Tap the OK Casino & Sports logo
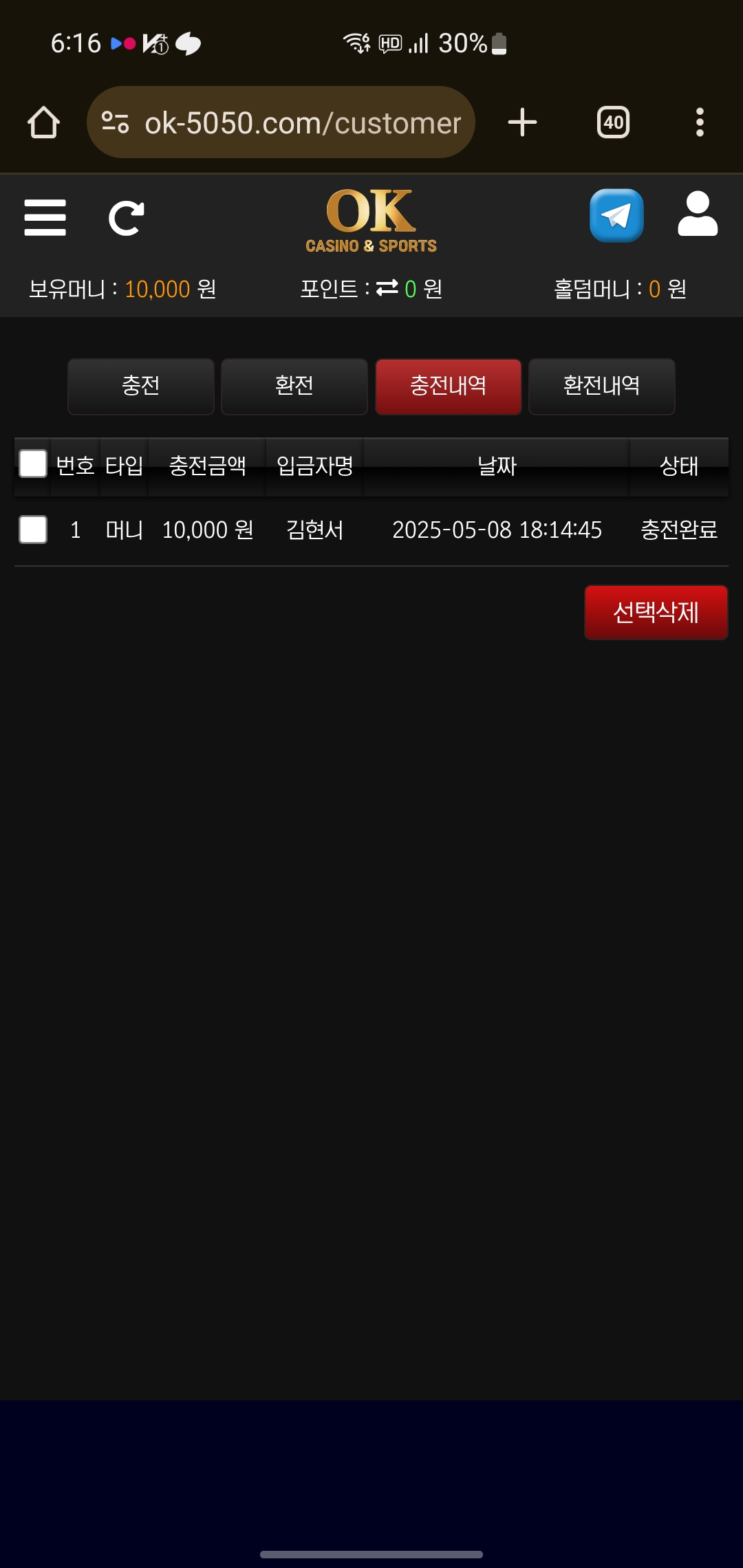This screenshot has width=743, height=1568. coord(371,221)
